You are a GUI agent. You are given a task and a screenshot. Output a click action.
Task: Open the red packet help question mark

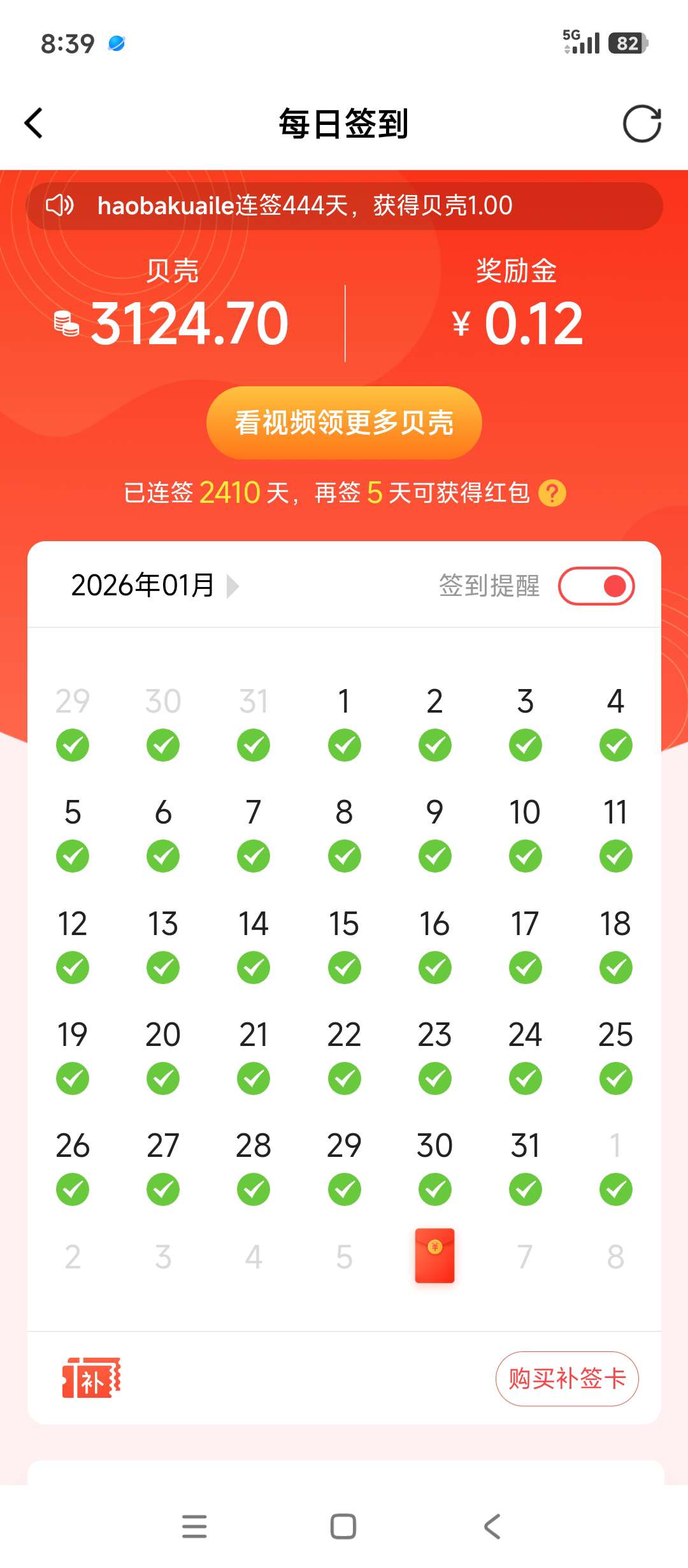pos(552,493)
